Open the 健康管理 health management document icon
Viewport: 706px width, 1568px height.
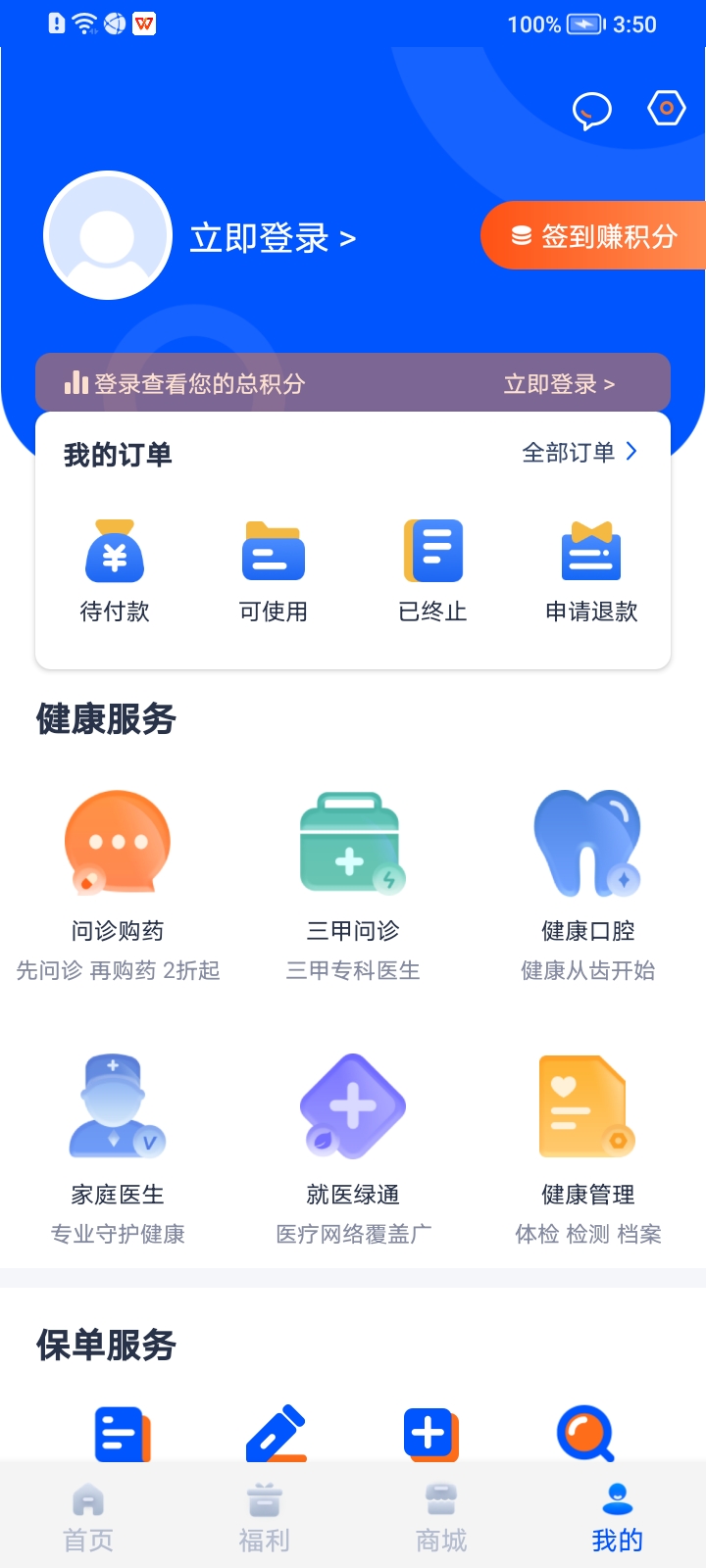click(x=585, y=1105)
